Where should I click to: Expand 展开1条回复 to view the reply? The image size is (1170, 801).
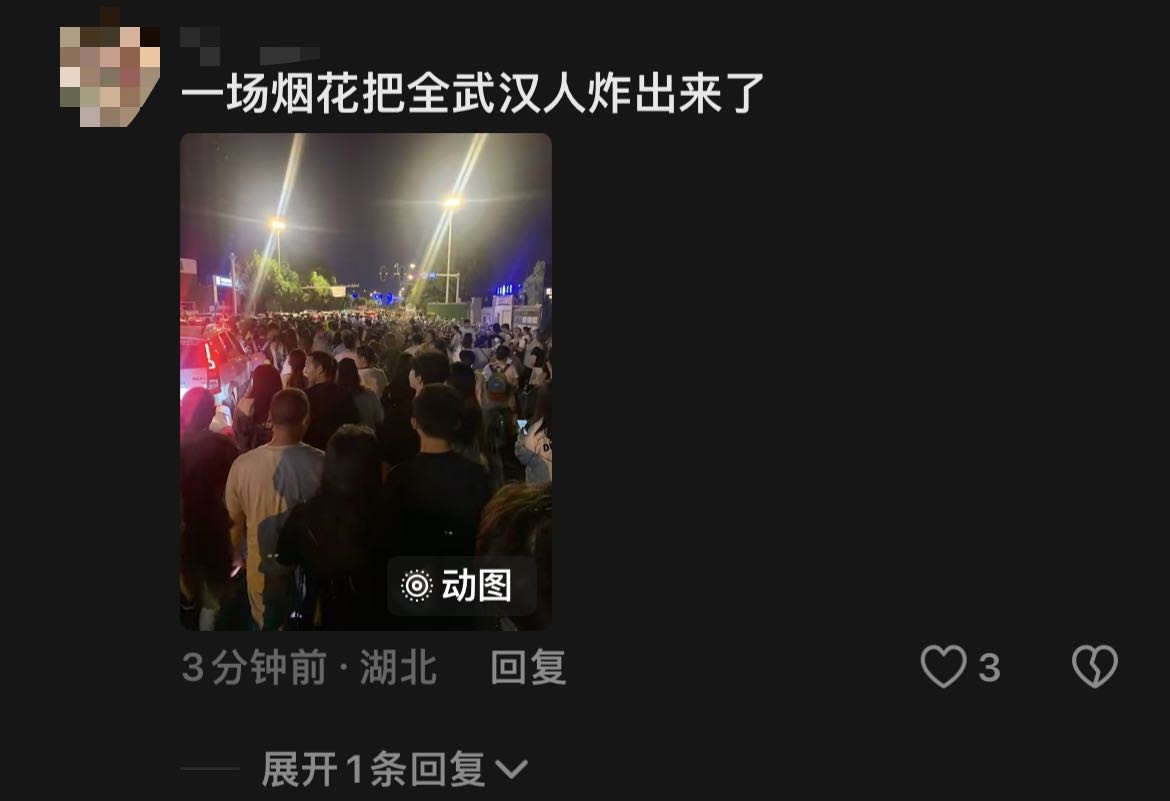point(394,769)
